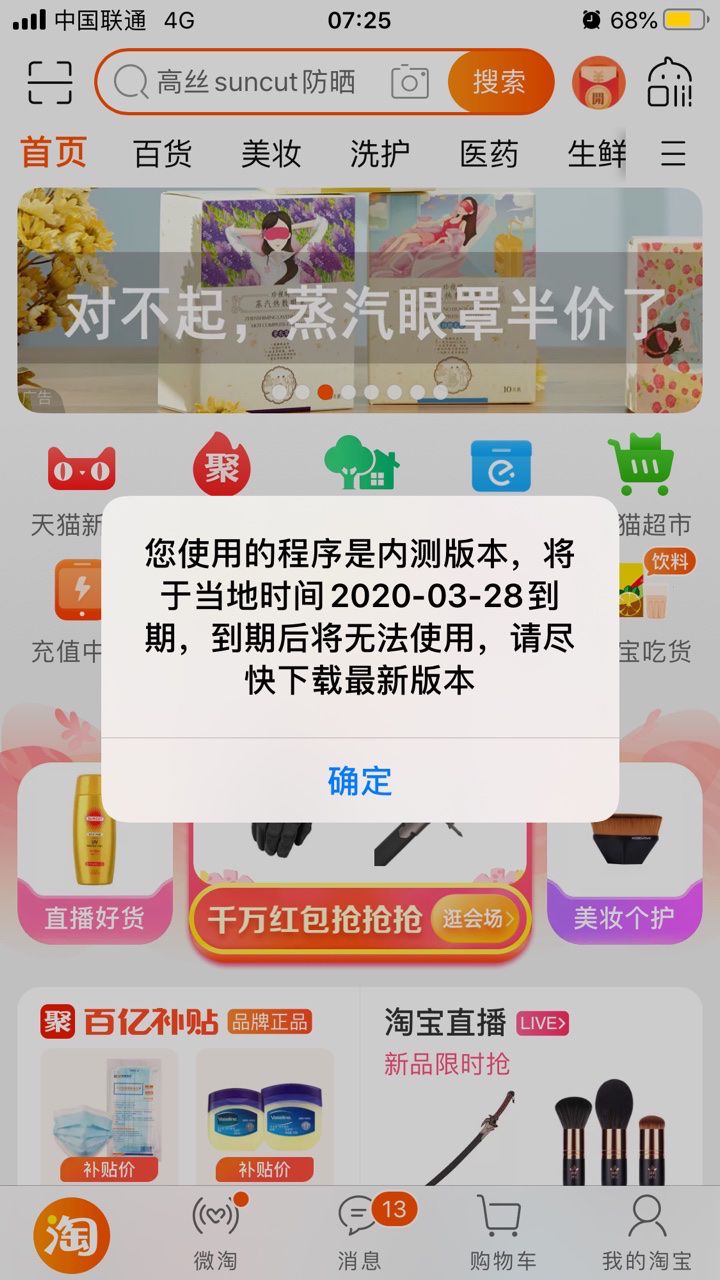Tap the 逛会场 button

pyautogui.click(x=476, y=918)
